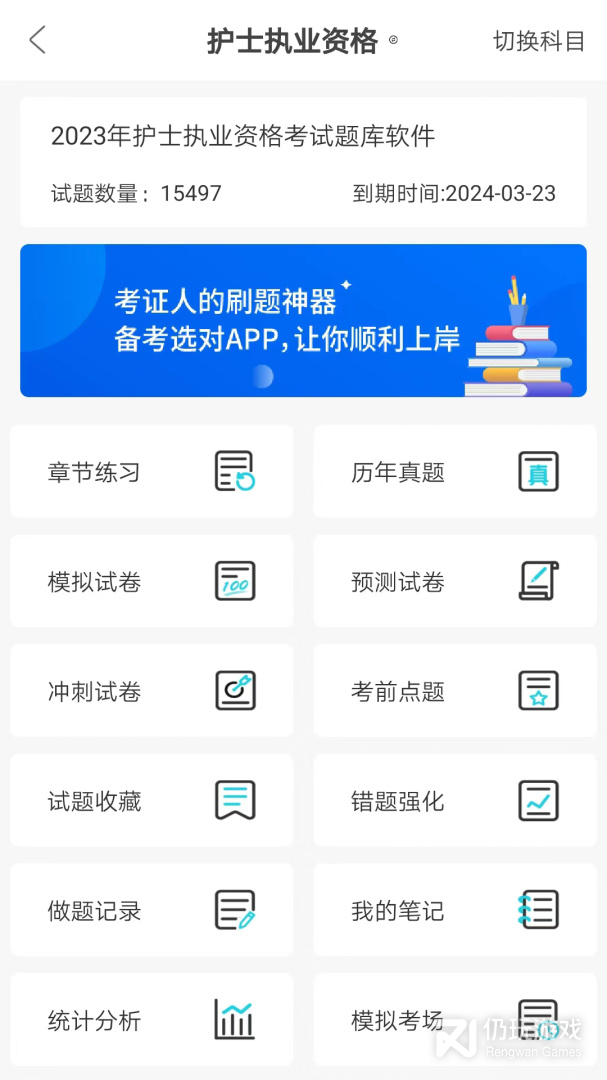This screenshot has width=607, height=1080.
Task: Open the 护士执业资格 title dropdown
Action: pos(302,41)
